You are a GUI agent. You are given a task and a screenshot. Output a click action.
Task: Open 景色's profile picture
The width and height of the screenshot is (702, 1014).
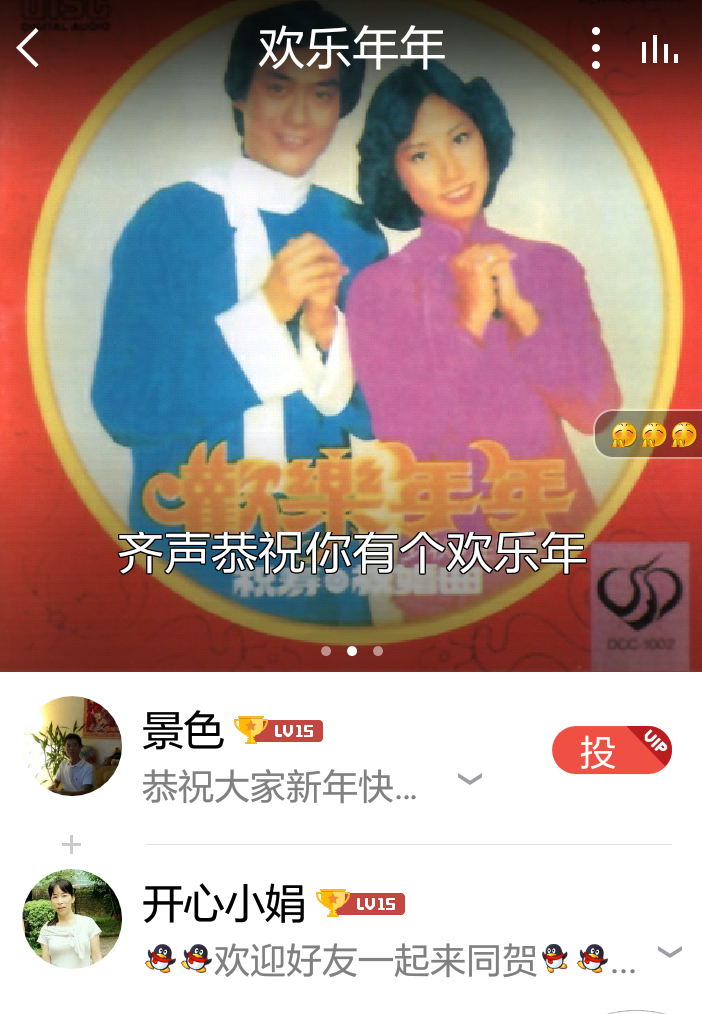click(x=72, y=746)
